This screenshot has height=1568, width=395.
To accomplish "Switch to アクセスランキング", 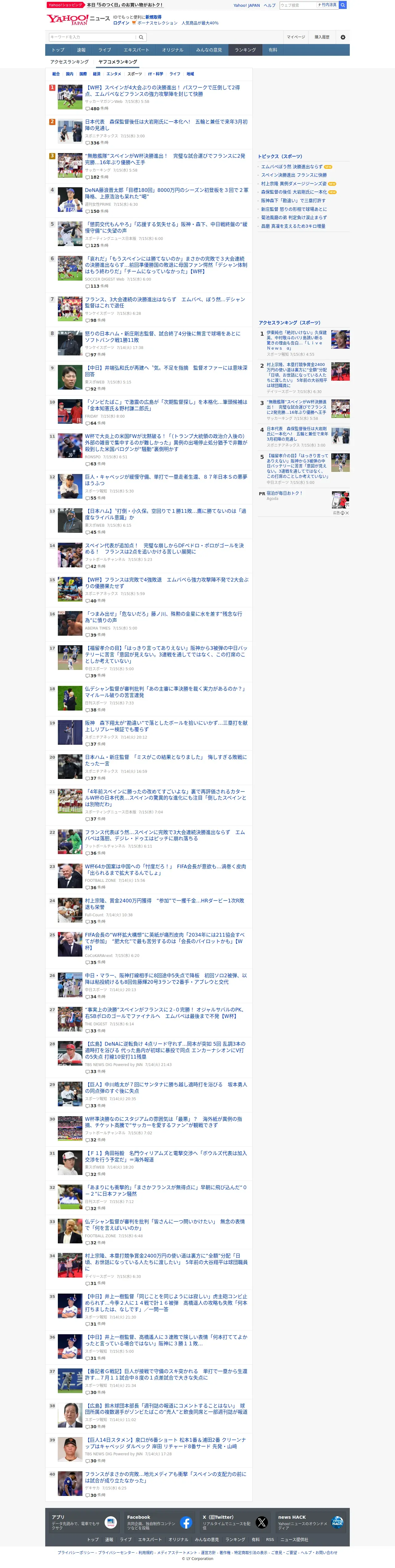I will [69, 62].
